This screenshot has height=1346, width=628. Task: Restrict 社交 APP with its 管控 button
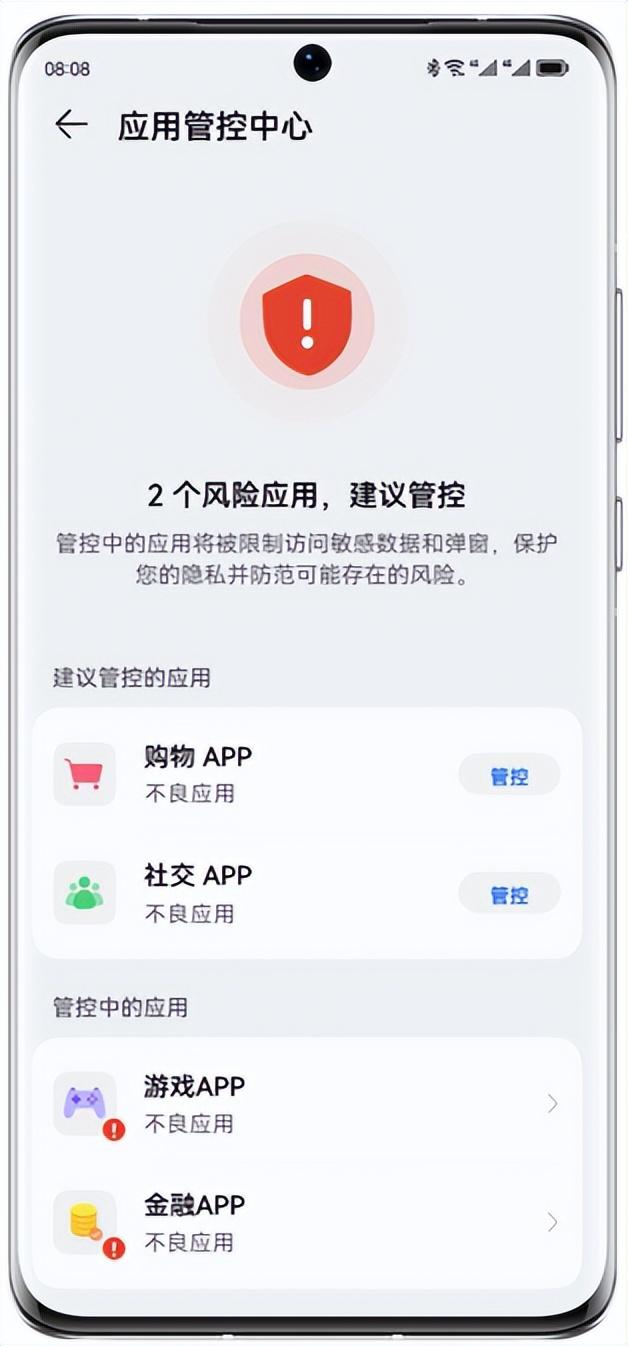pyautogui.click(x=509, y=893)
